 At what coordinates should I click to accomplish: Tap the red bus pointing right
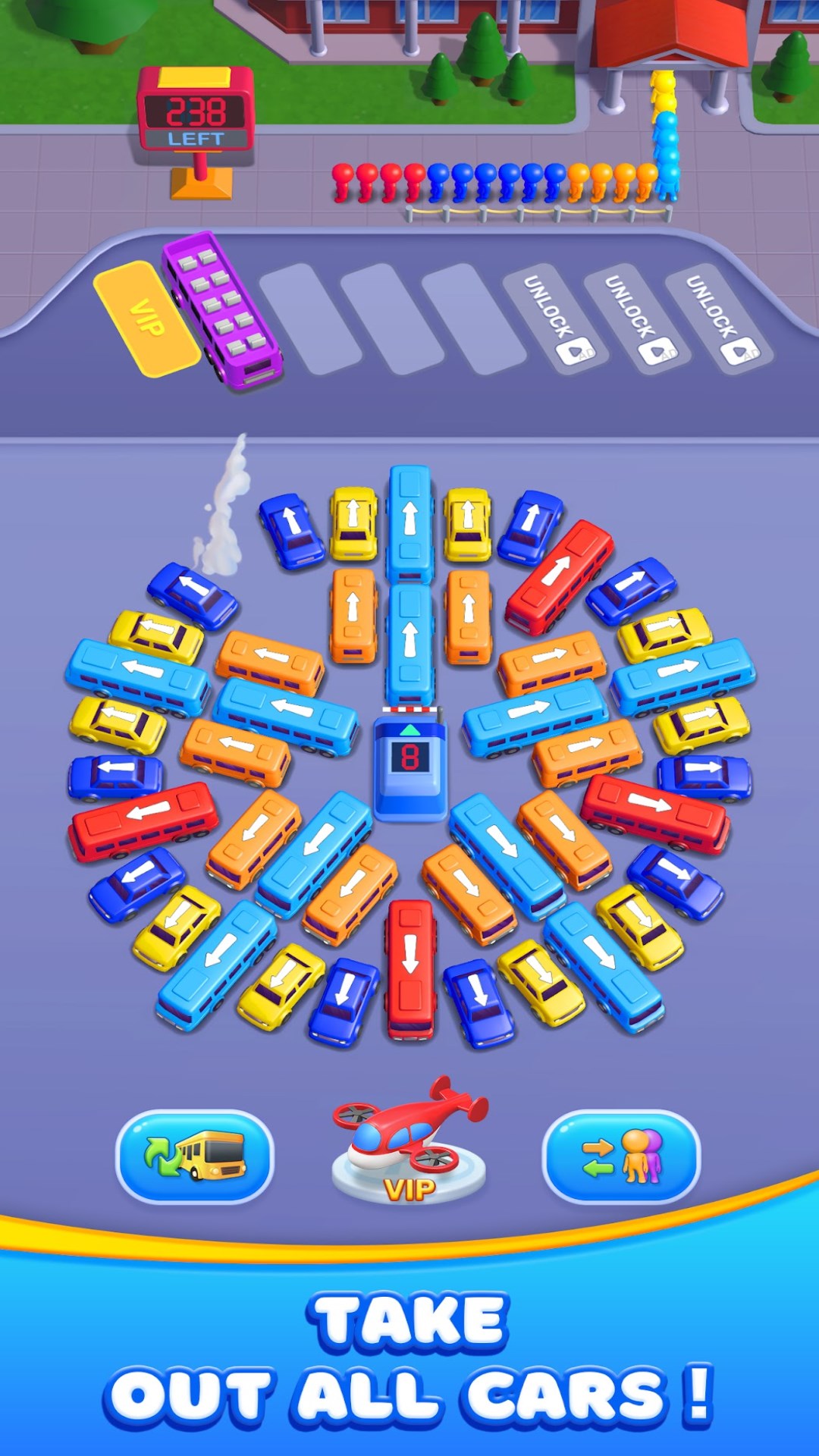click(x=655, y=813)
